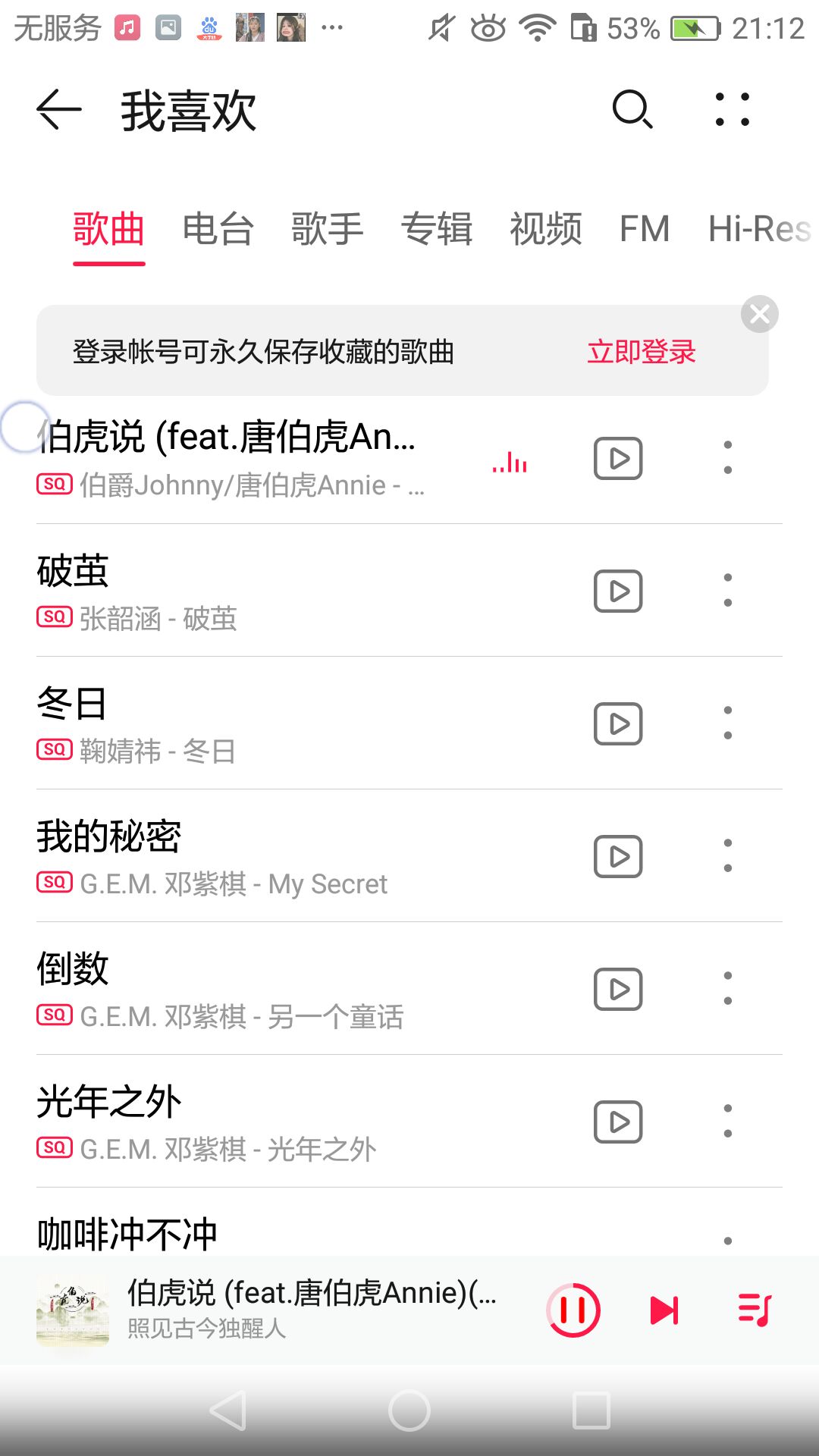This screenshot has height=1456, width=819.
Task: Switch to the 歌手 tab
Action: 327,229
